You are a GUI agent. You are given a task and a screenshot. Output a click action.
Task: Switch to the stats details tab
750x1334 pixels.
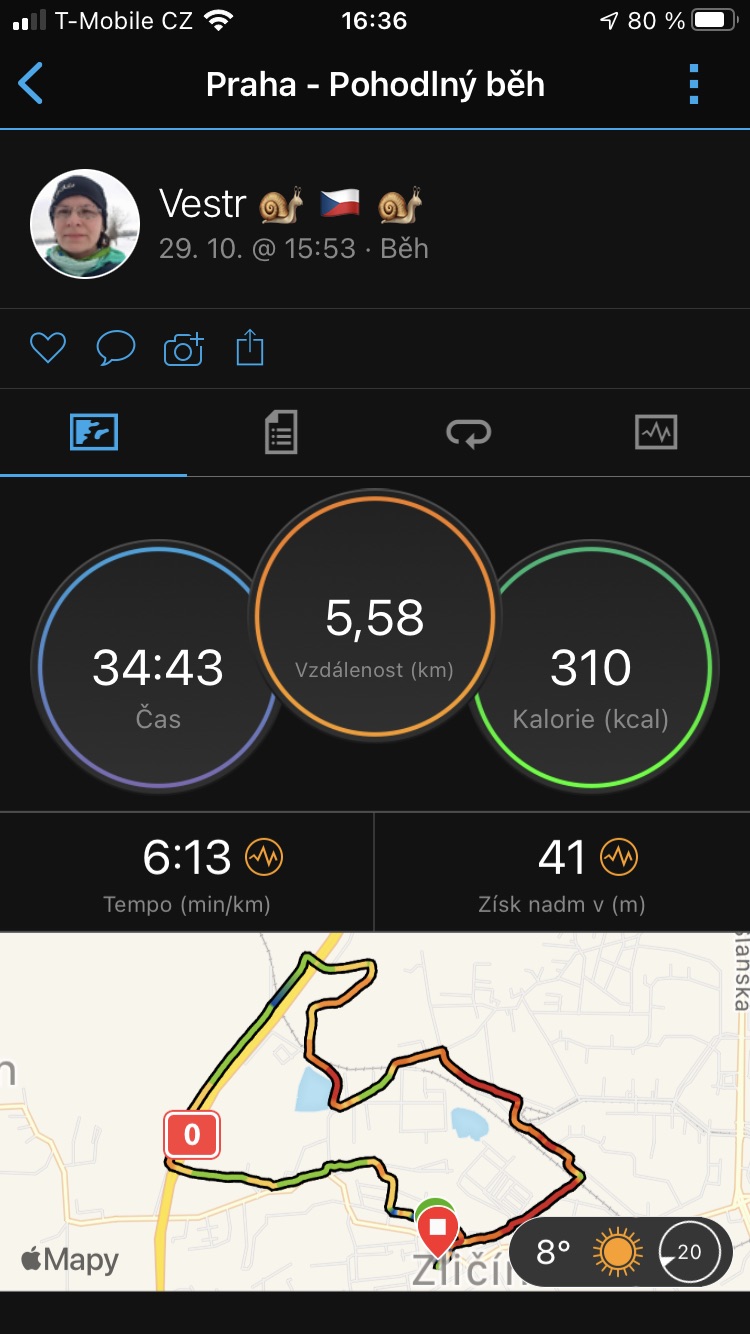pos(281,433)
